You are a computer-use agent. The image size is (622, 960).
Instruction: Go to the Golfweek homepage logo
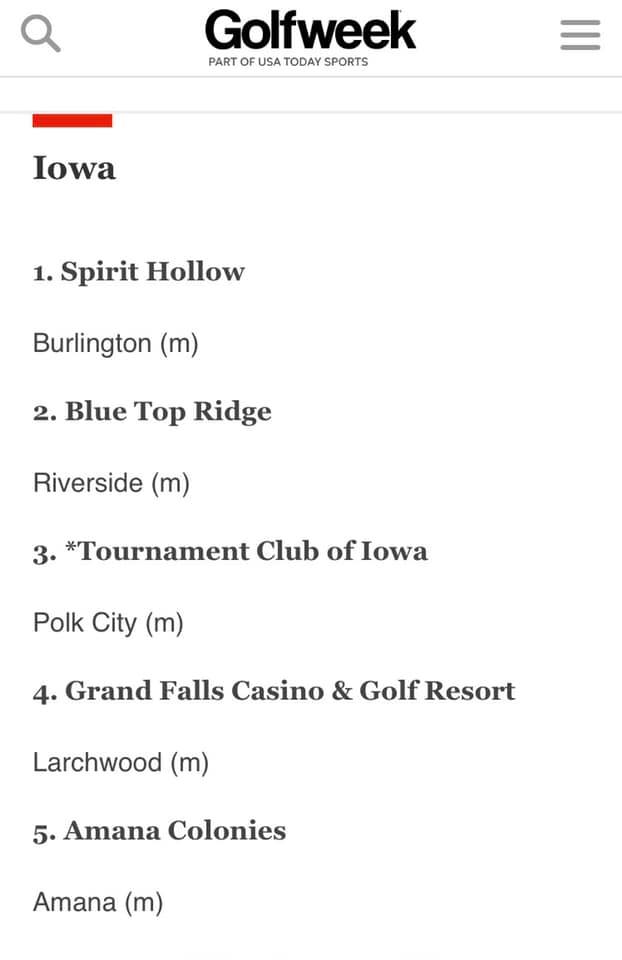point(310,32)
